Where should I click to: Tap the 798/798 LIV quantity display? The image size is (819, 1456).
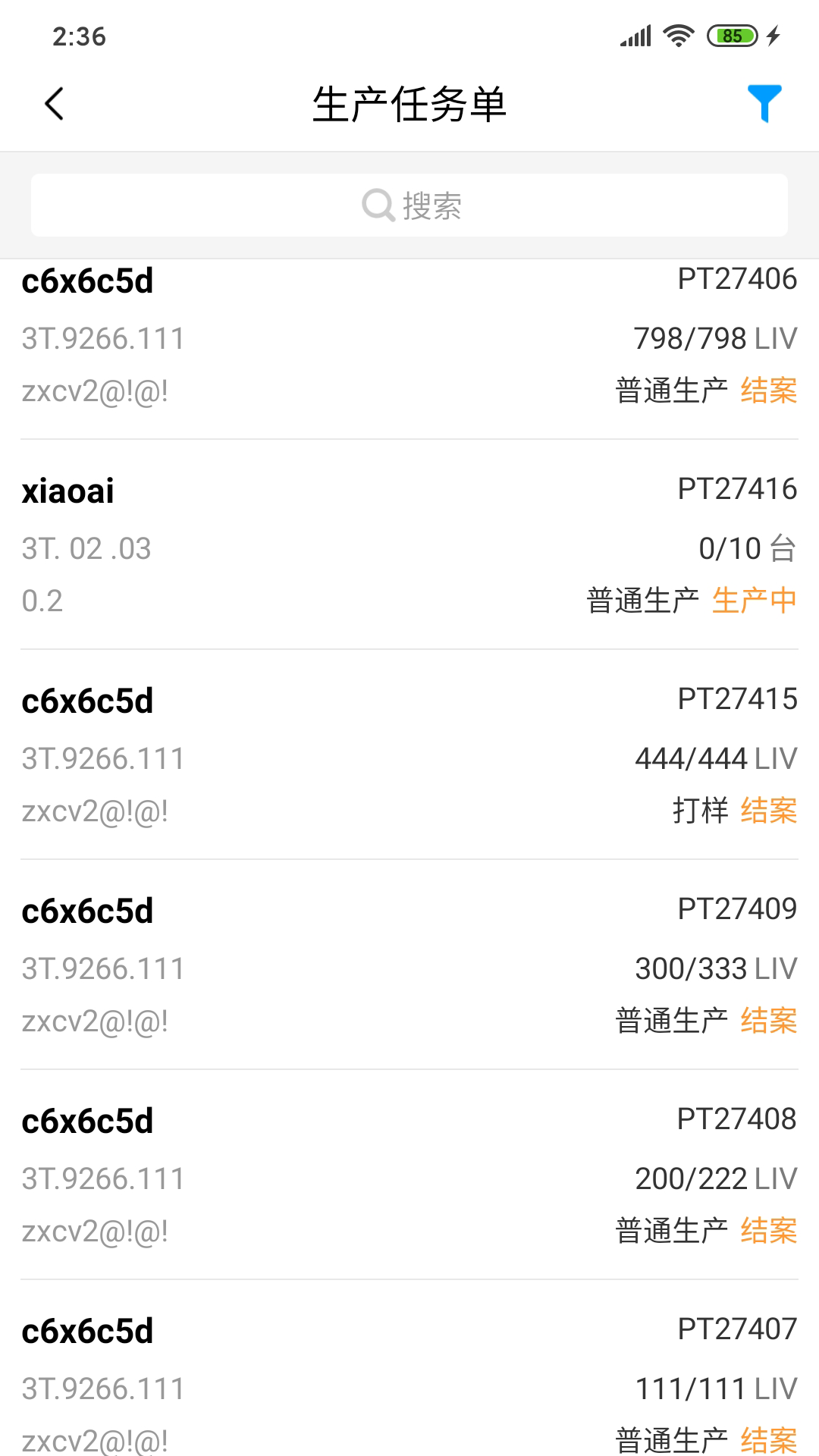click(716, 338)
